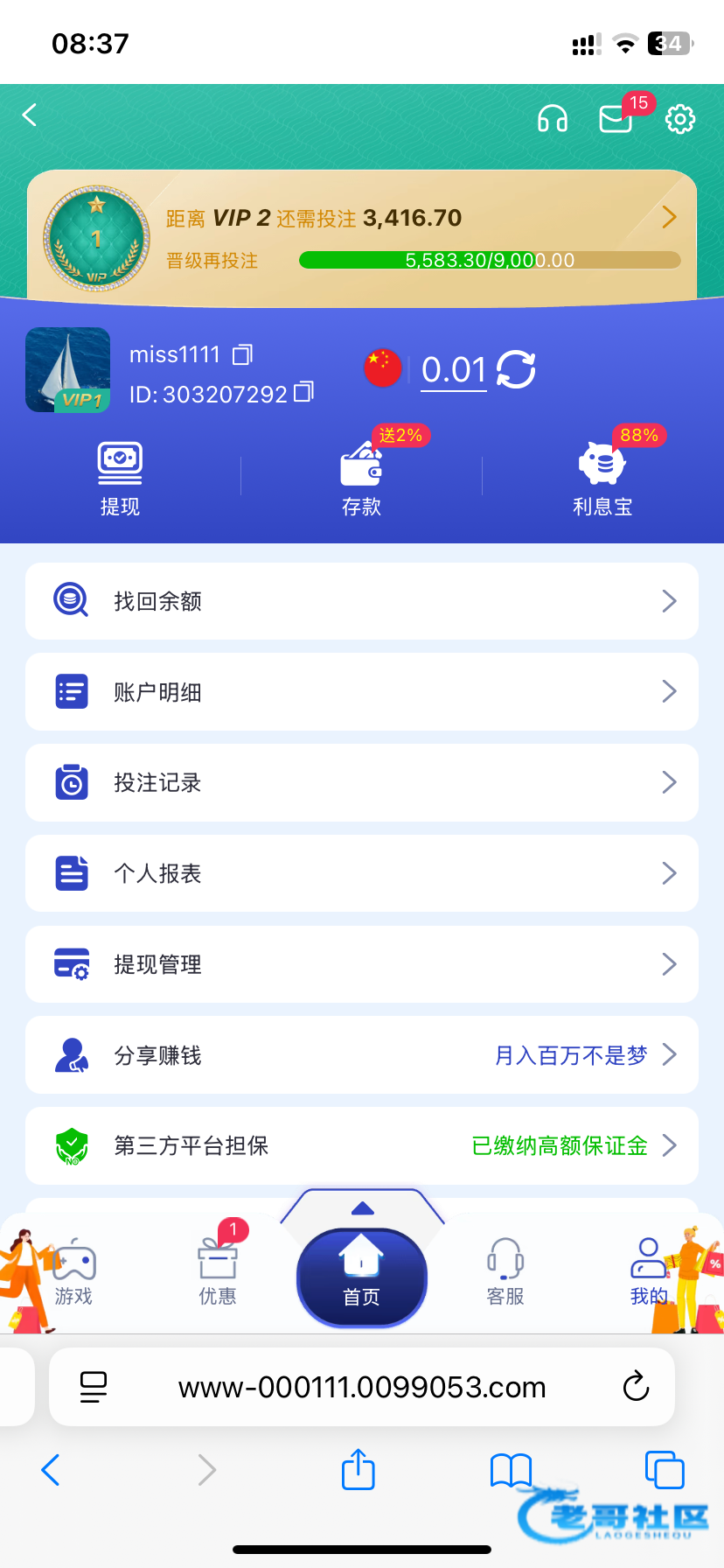Reload the page in the browser
The image size is (724, 1568).
point(636,1387)
